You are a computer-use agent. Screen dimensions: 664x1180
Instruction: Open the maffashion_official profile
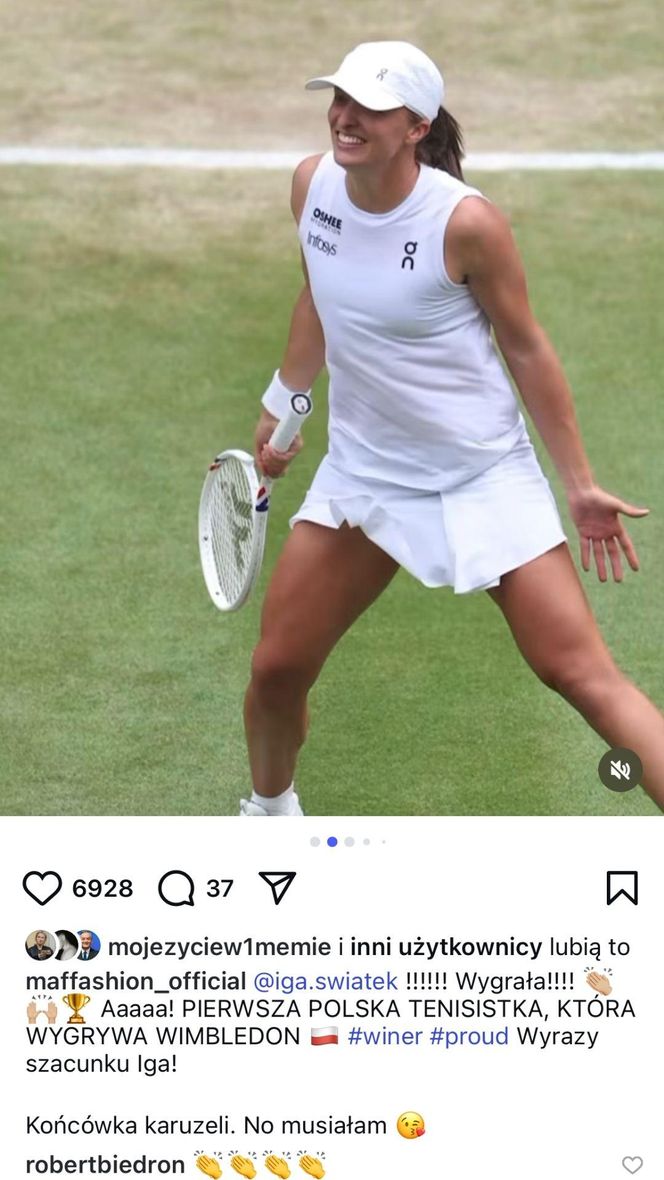135,980
